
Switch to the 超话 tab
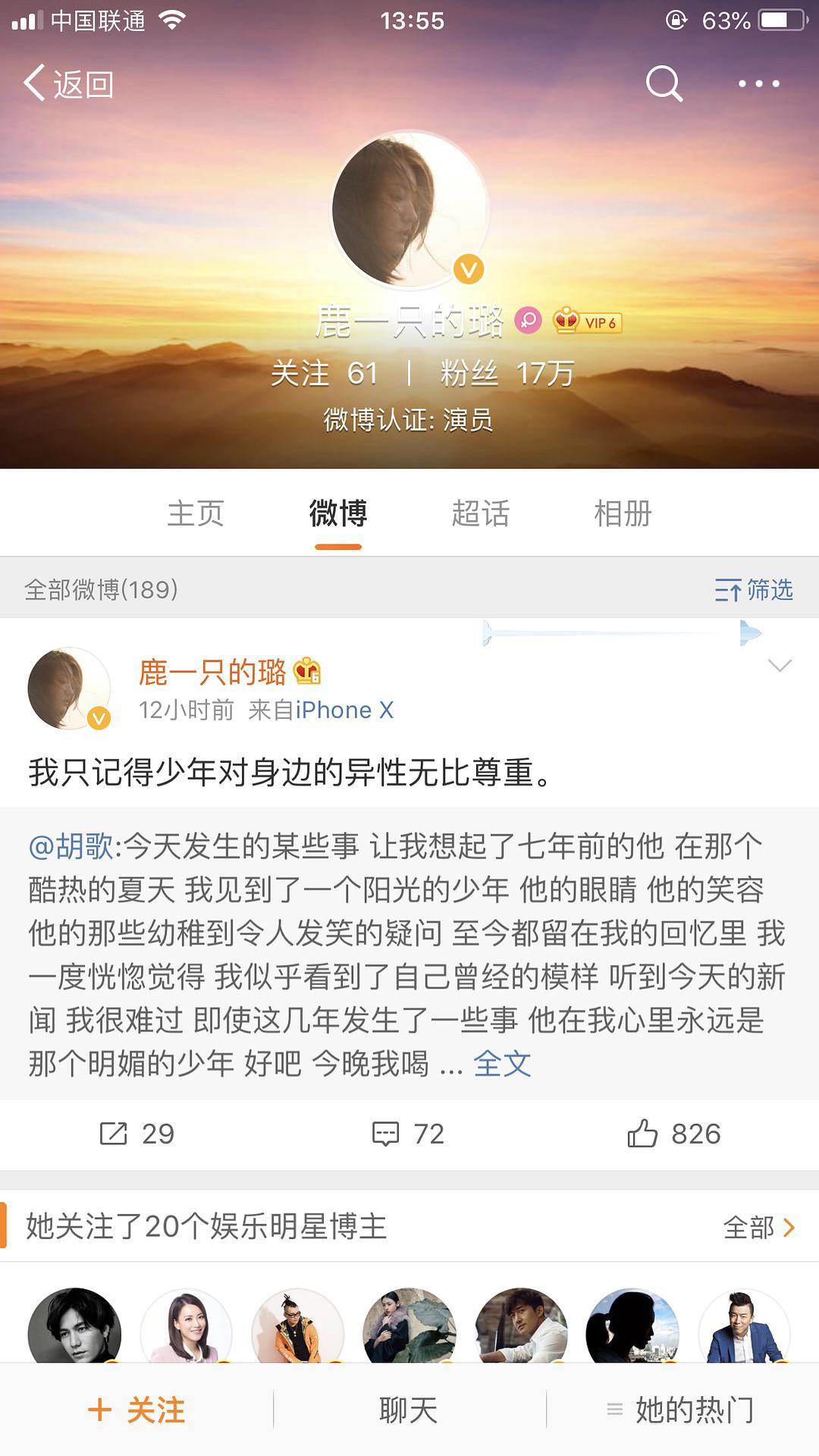pos(481,513)
